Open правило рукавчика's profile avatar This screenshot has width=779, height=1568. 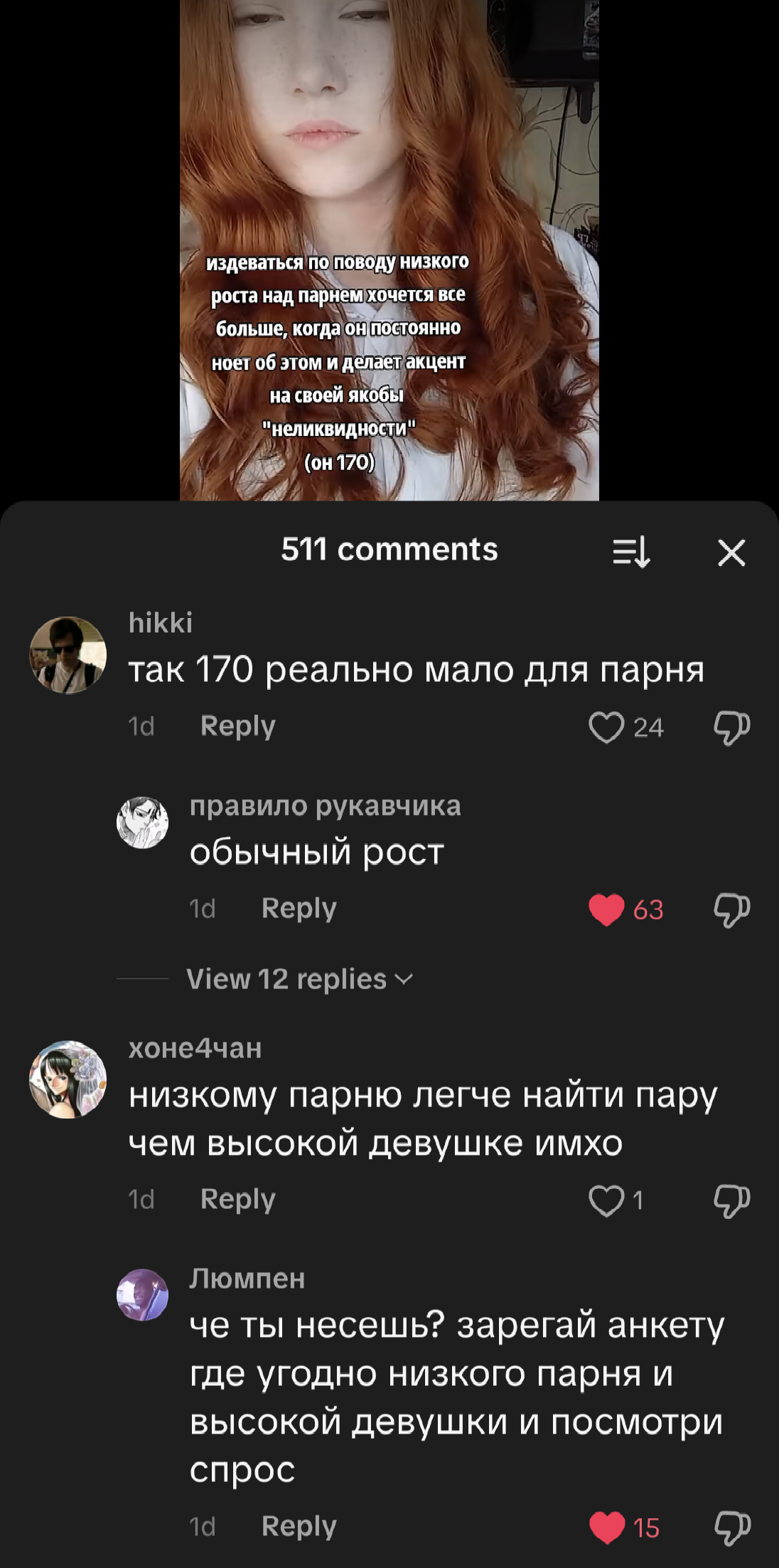(x=142, y=822)
